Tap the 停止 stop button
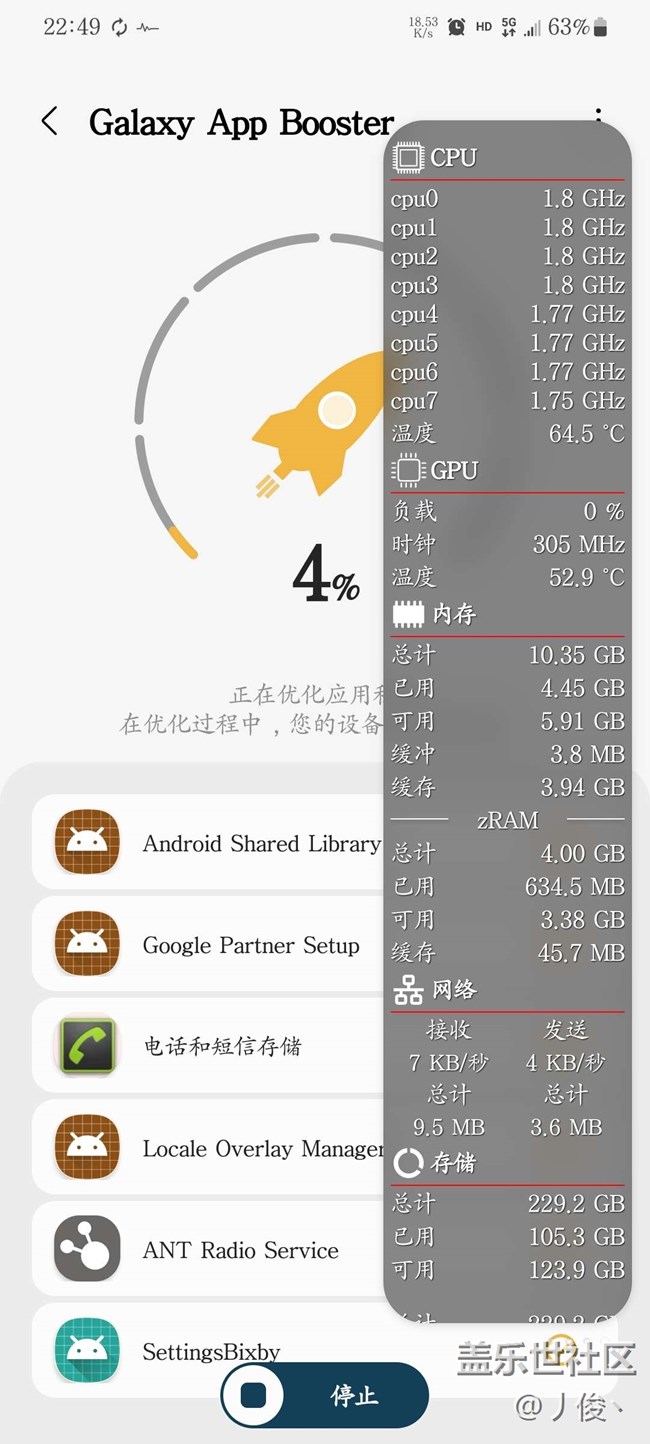The width and height of the screenshot is (650, 1444). pyautogui.click(x=325, y=1395)
